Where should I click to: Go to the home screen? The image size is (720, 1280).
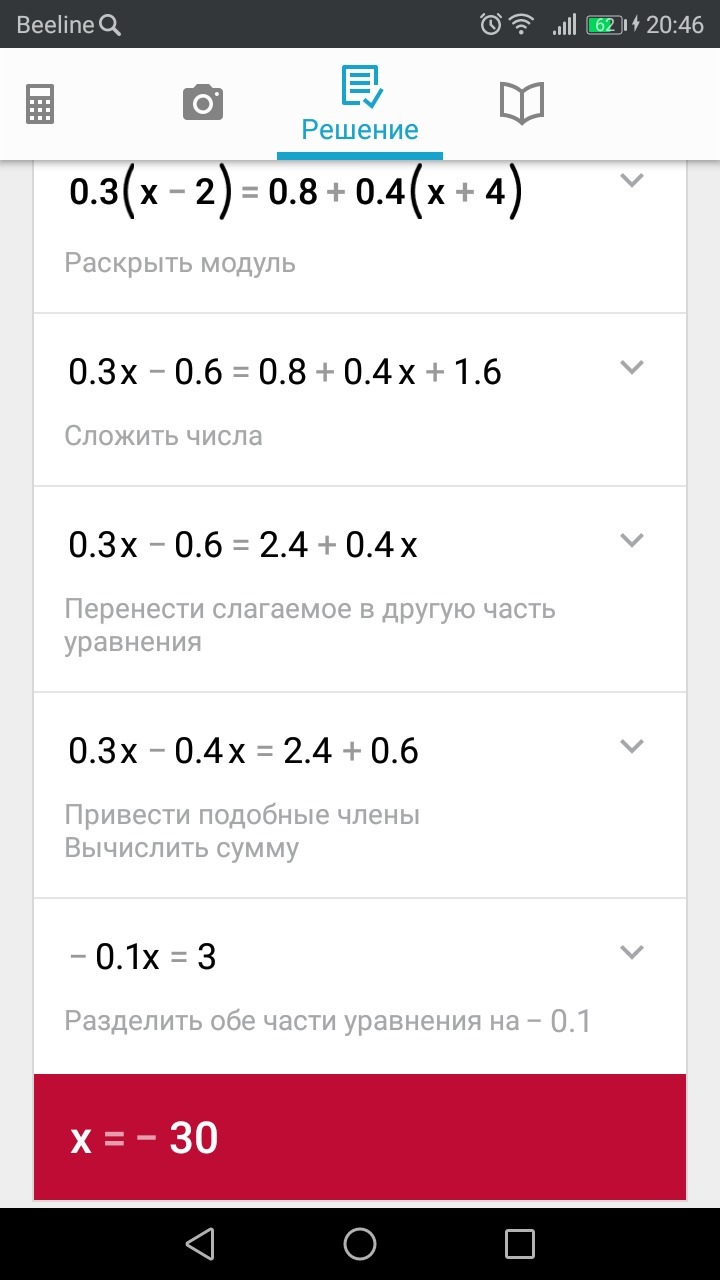pos(360,1244)
